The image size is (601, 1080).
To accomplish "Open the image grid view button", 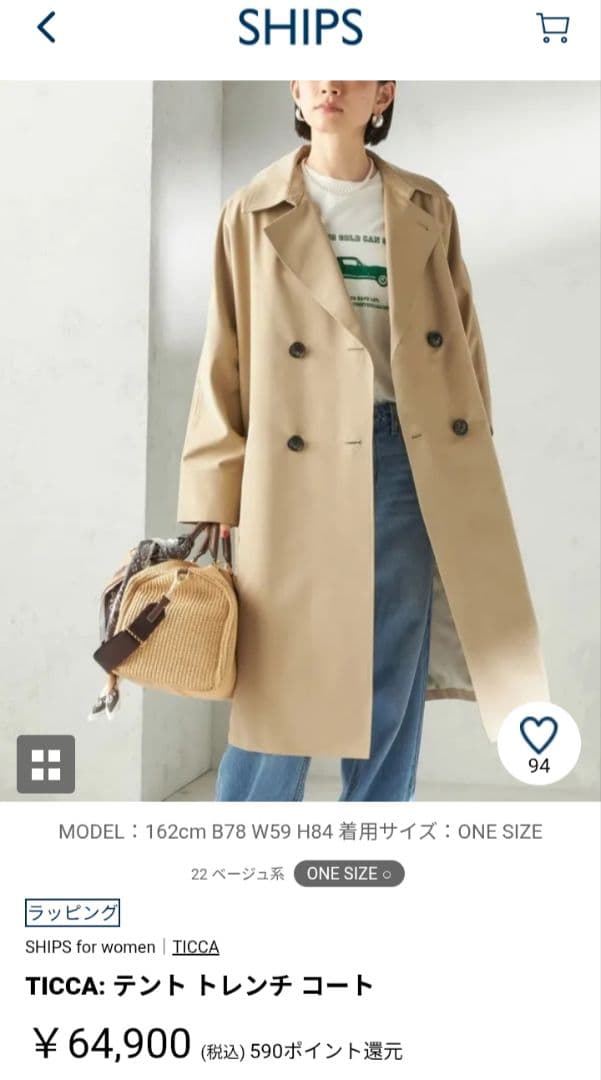I will pos(46,764).
